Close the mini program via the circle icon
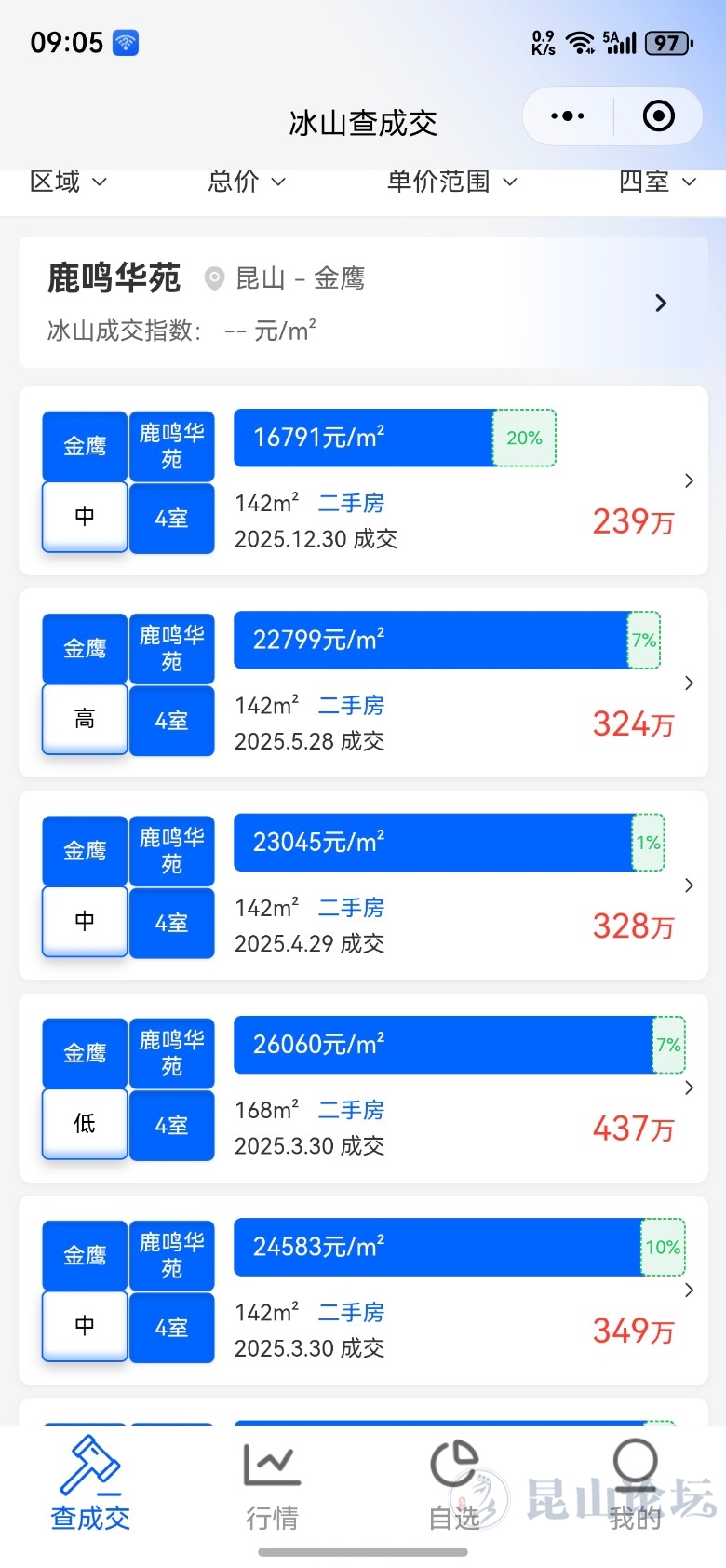 click(x=659, y=116)
